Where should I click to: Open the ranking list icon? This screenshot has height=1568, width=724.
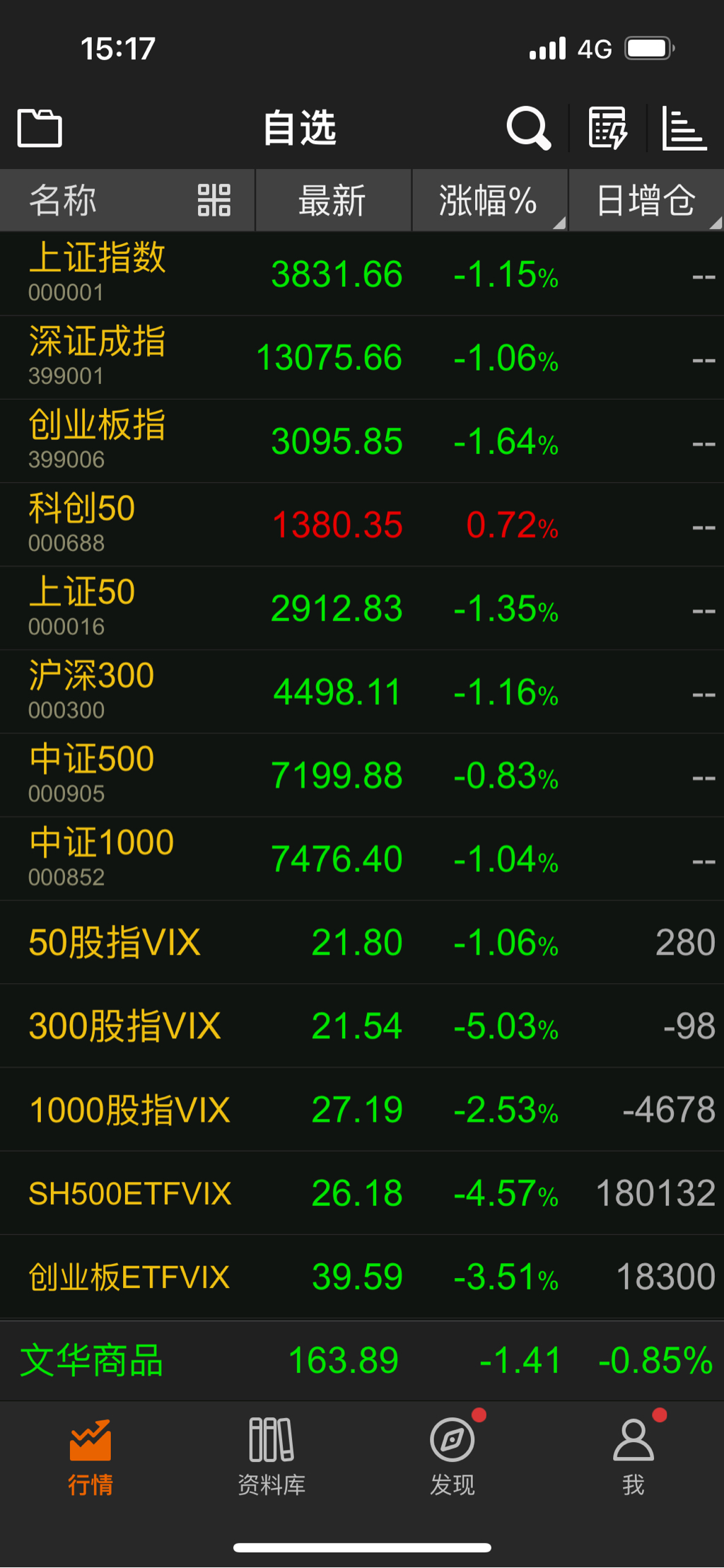[684, 128]
